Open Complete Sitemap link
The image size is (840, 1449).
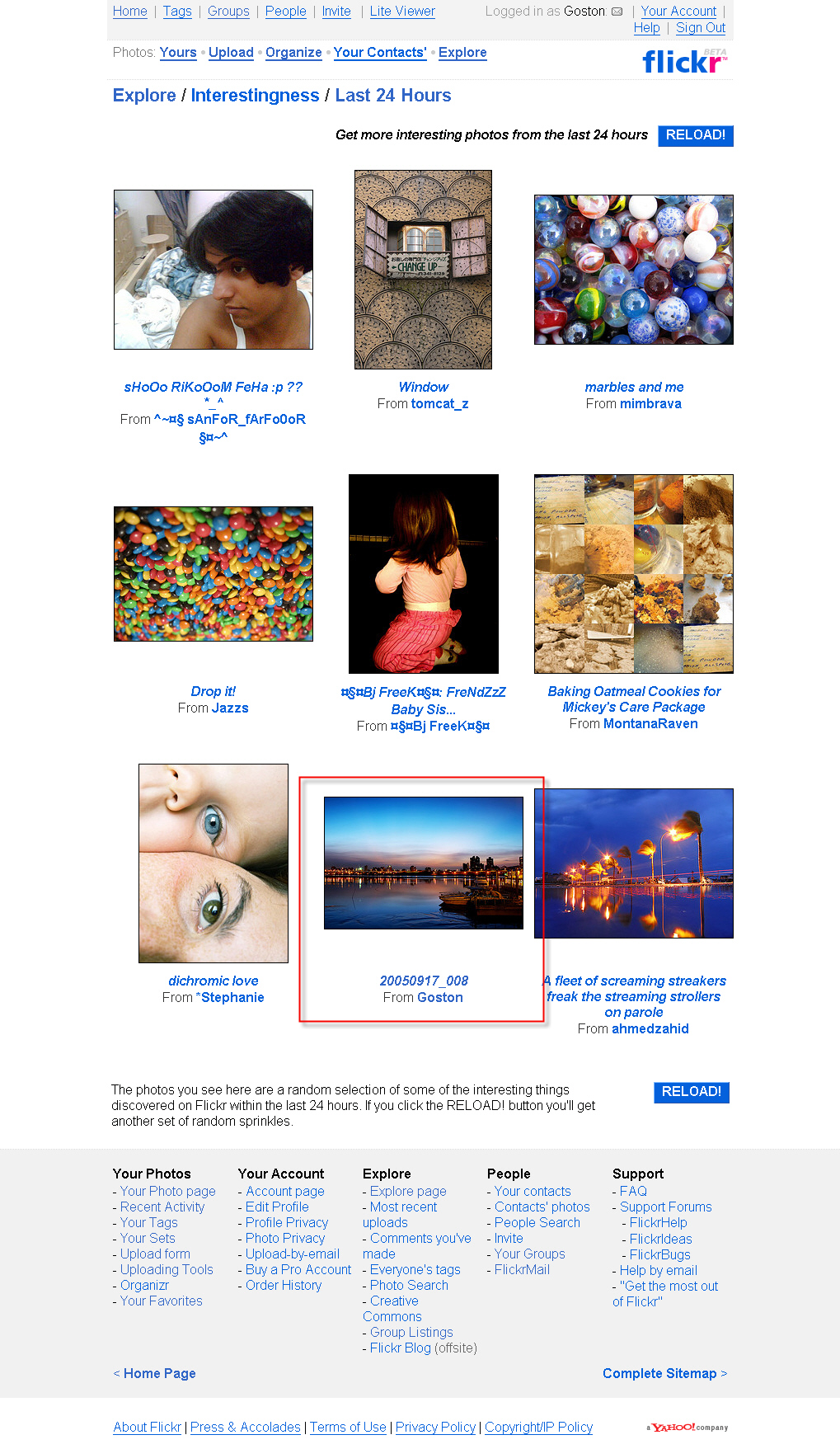pos(659,1373)
